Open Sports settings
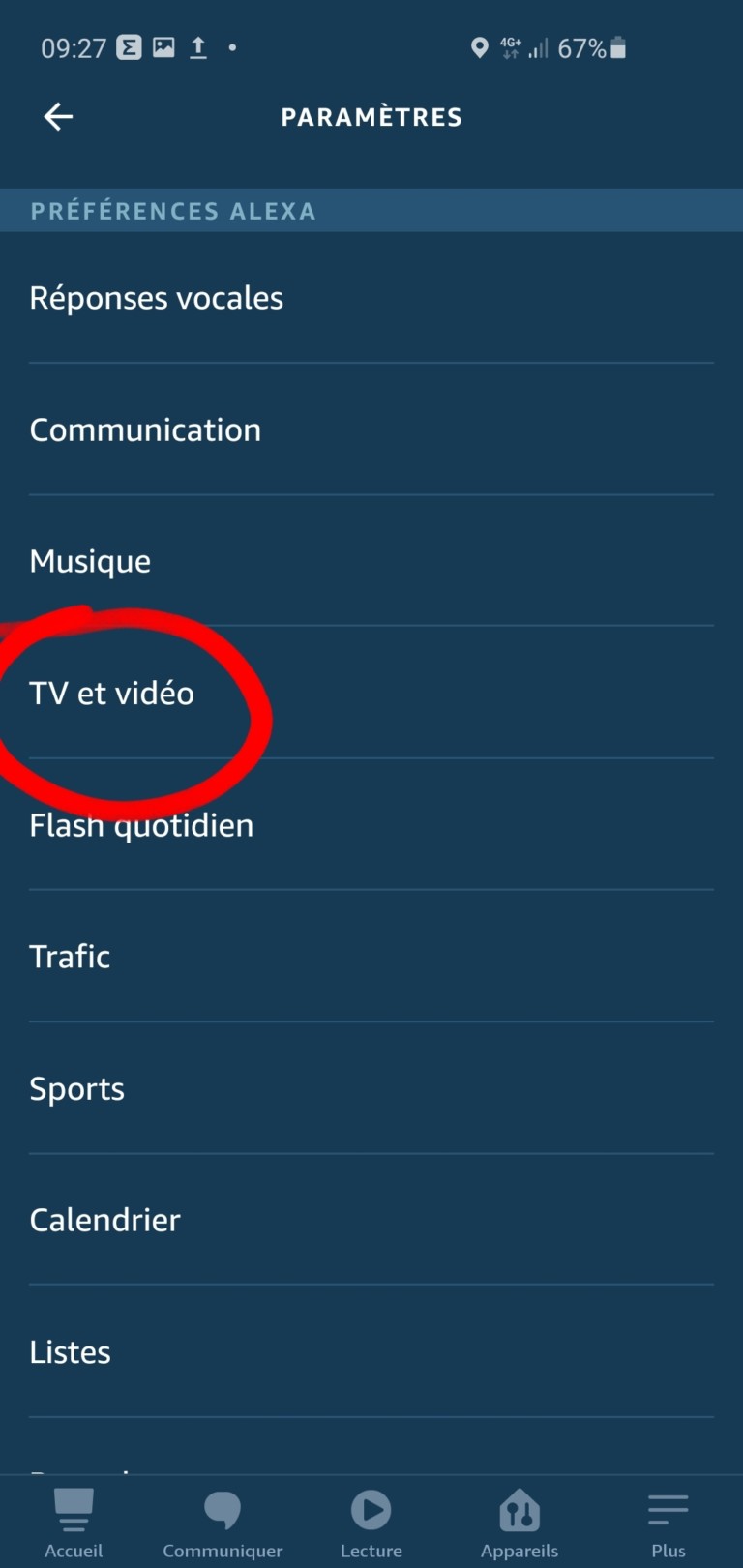This screenshot has width=743, height=1568. click(77, 1088)
